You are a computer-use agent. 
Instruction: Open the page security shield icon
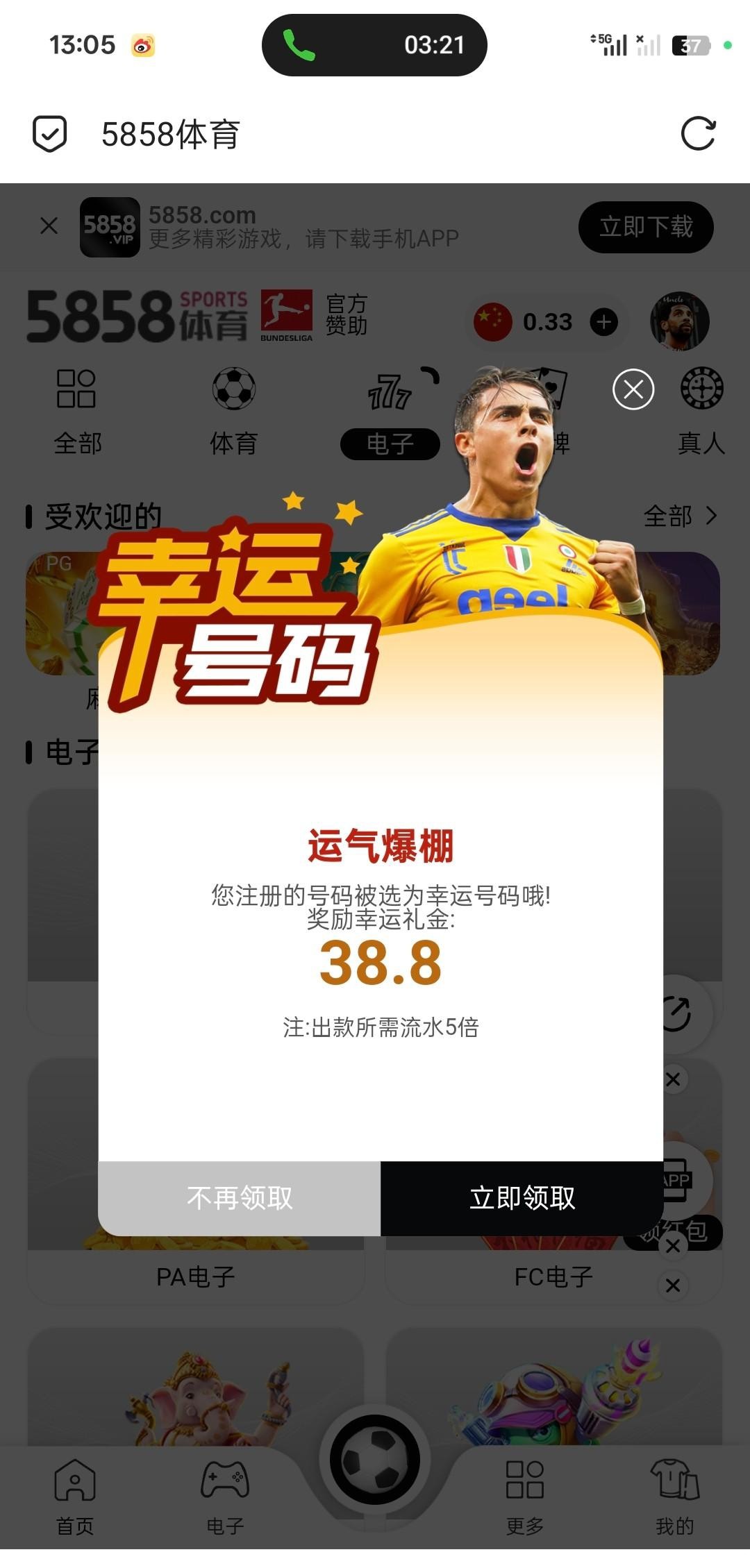pyautogui.click(x=50, y=134)
